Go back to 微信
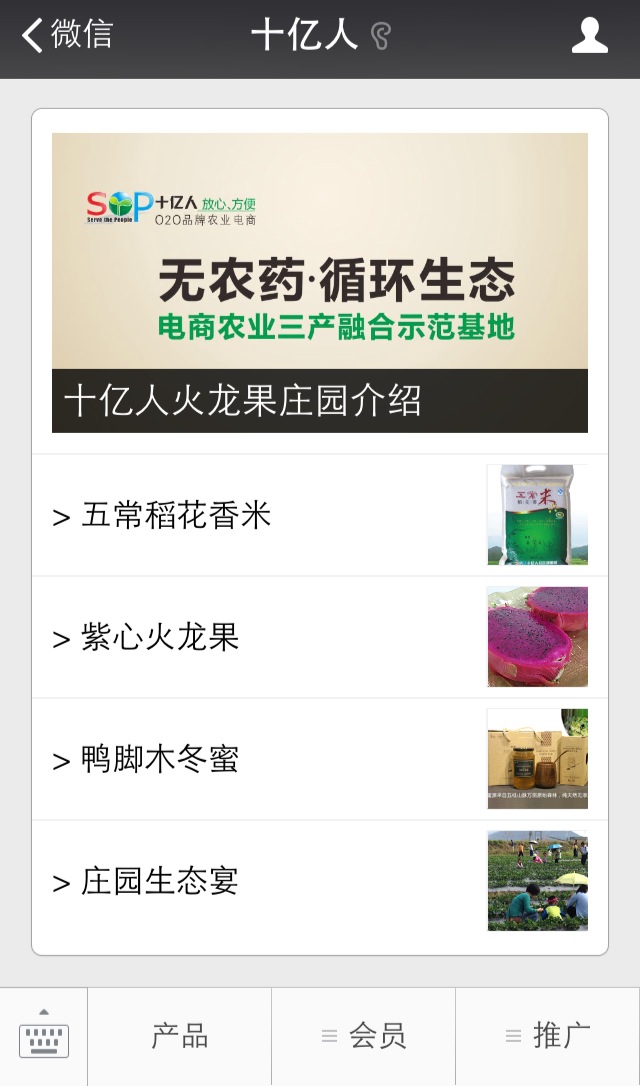 point(68,35)
